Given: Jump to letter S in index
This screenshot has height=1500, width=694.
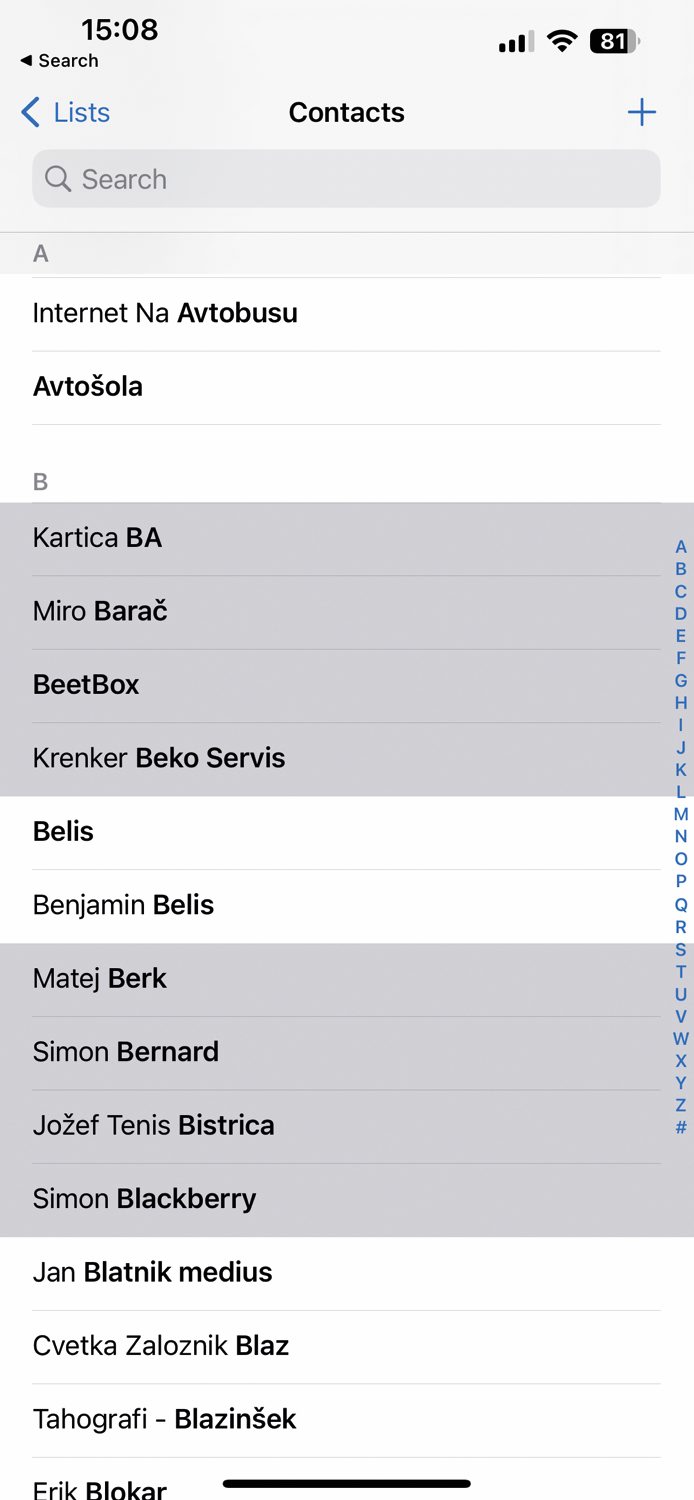Looking at the screenshot, I should point(681,949).
